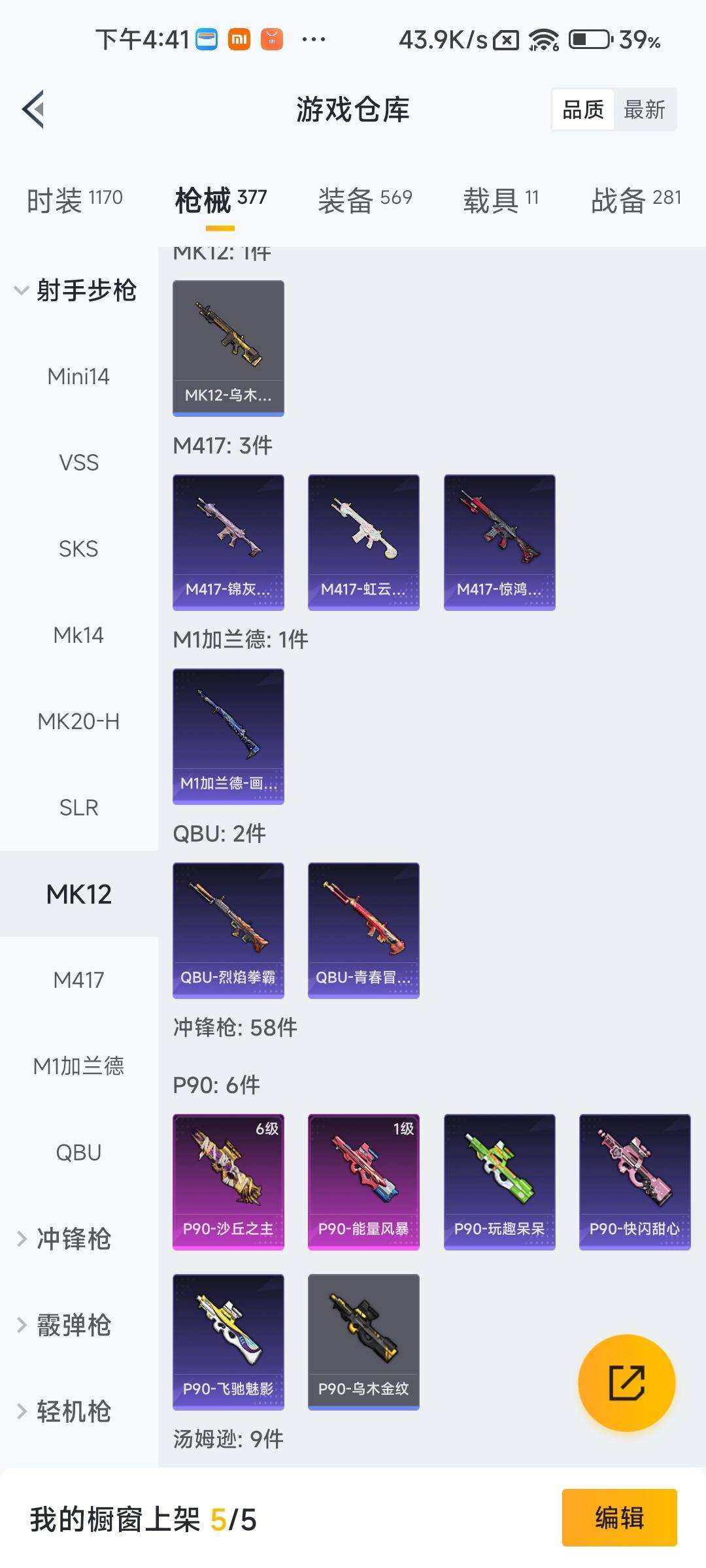Collapse the 射手步枪 category
Viewport: 706px width, 1568px height.
[x=75, y=290]
